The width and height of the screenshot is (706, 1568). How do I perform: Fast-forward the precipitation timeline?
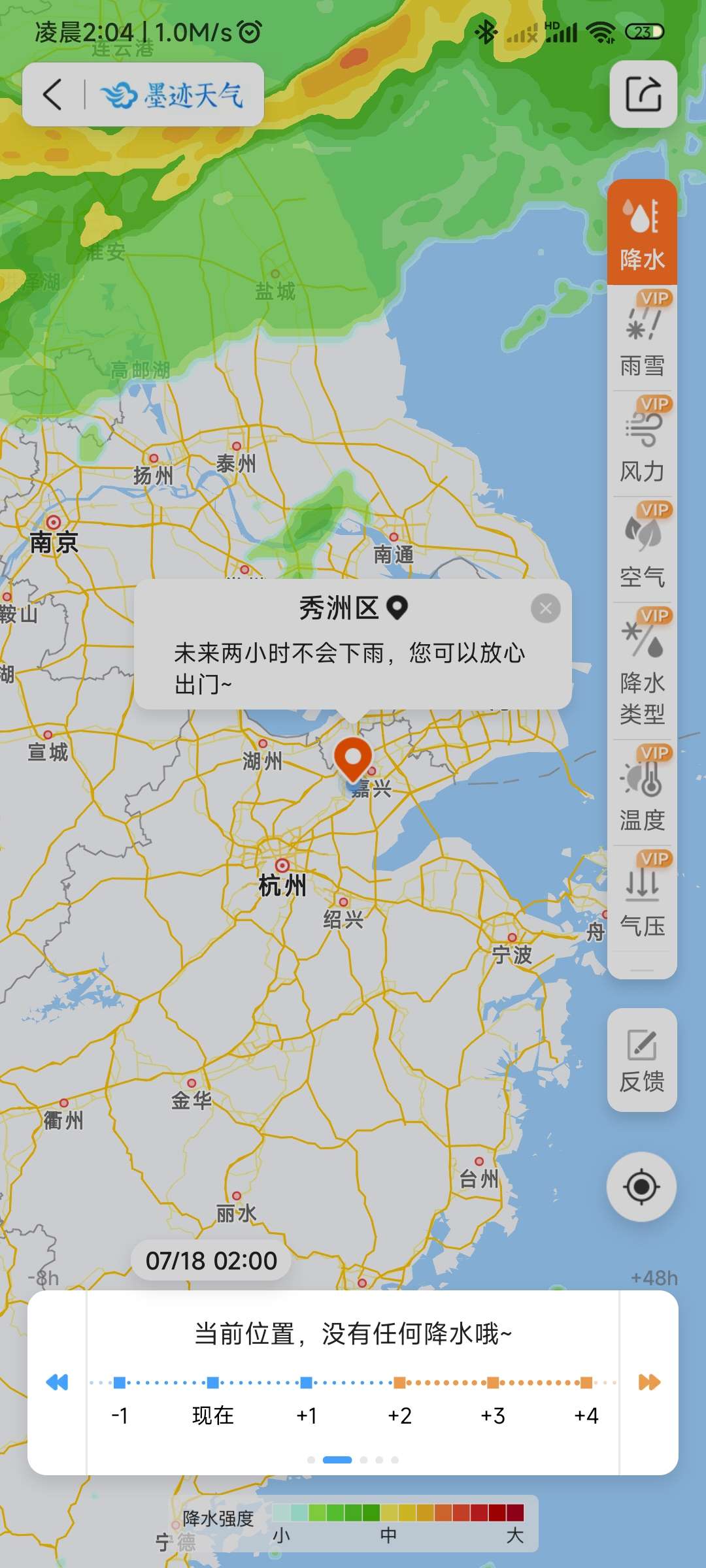coord(648,1382)
